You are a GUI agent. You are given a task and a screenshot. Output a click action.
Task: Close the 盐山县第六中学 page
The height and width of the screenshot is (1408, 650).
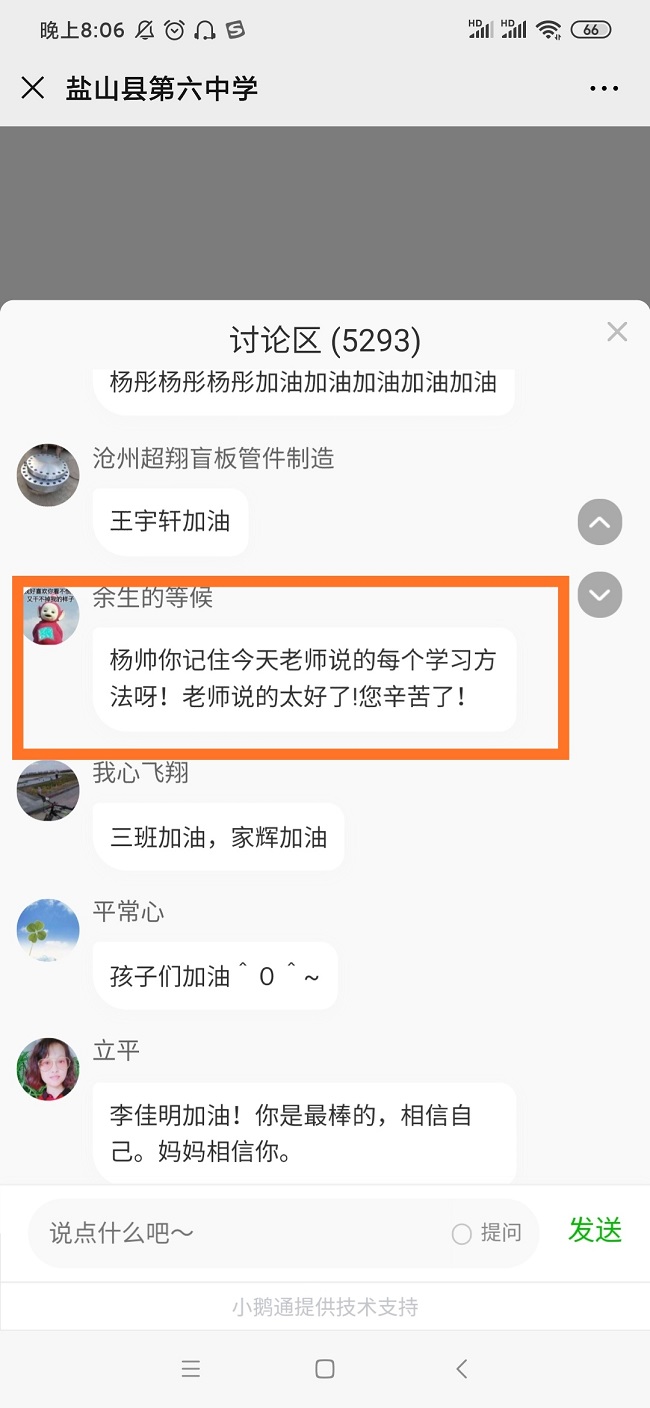coord(33,88)
